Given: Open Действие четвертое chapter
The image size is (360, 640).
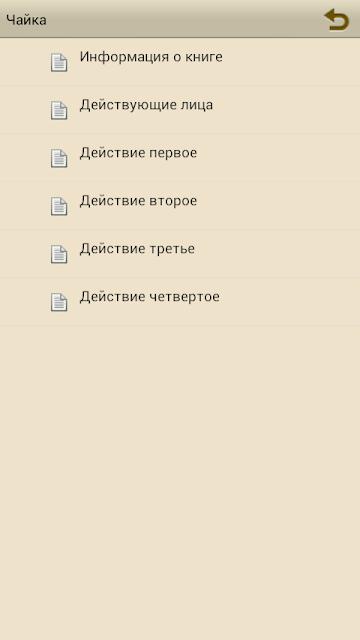Looking at the screenshot, I should click(180, 302).
